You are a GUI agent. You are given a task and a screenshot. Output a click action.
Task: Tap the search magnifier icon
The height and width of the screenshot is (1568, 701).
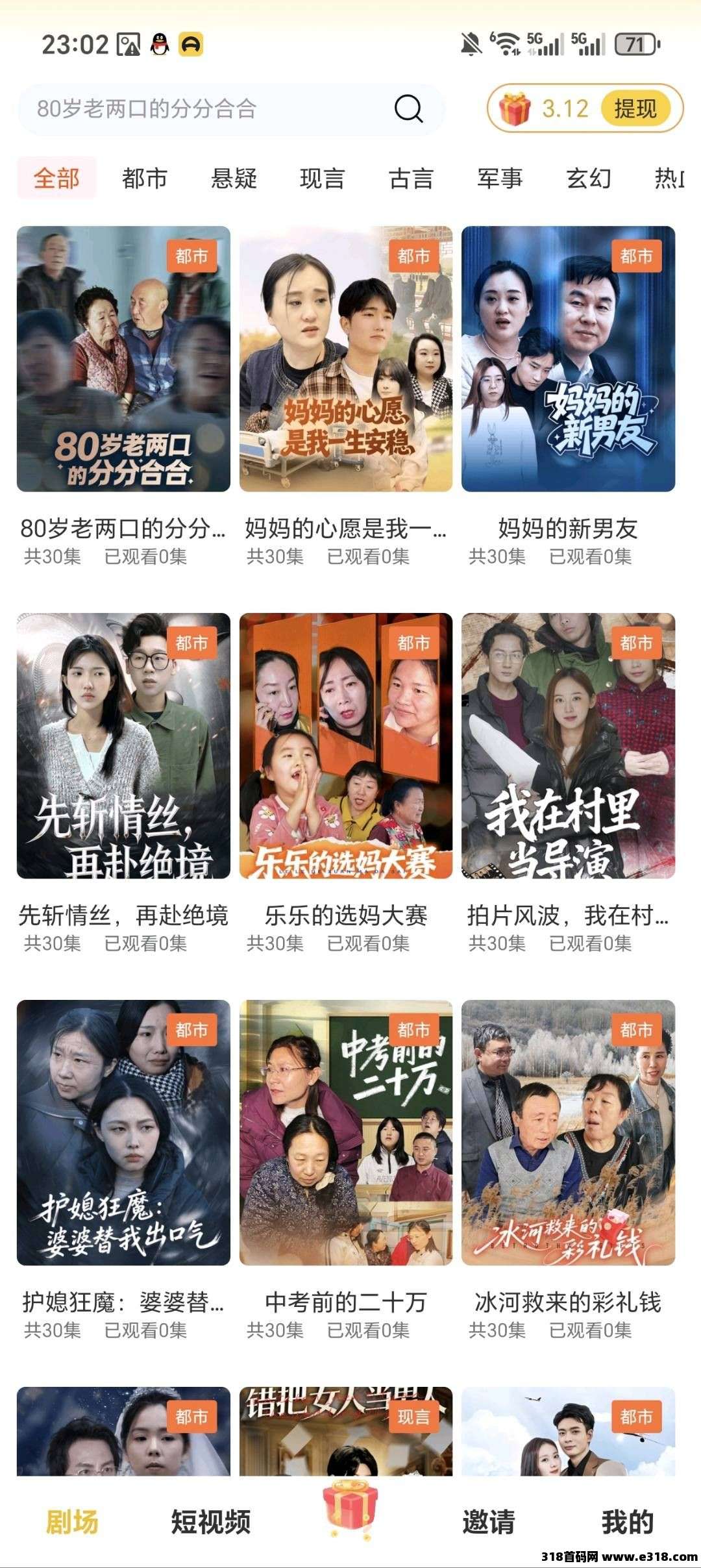click(x=408, y=108)
